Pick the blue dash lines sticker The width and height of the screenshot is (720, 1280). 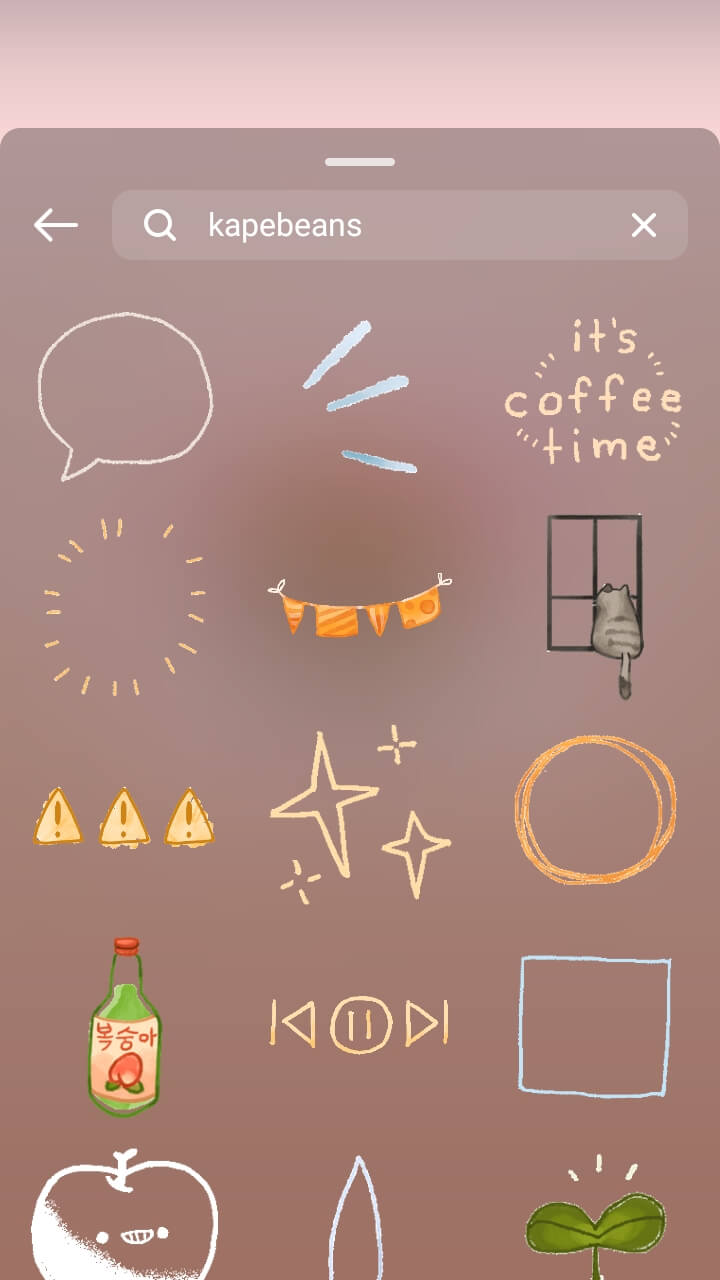click(360, 397)
